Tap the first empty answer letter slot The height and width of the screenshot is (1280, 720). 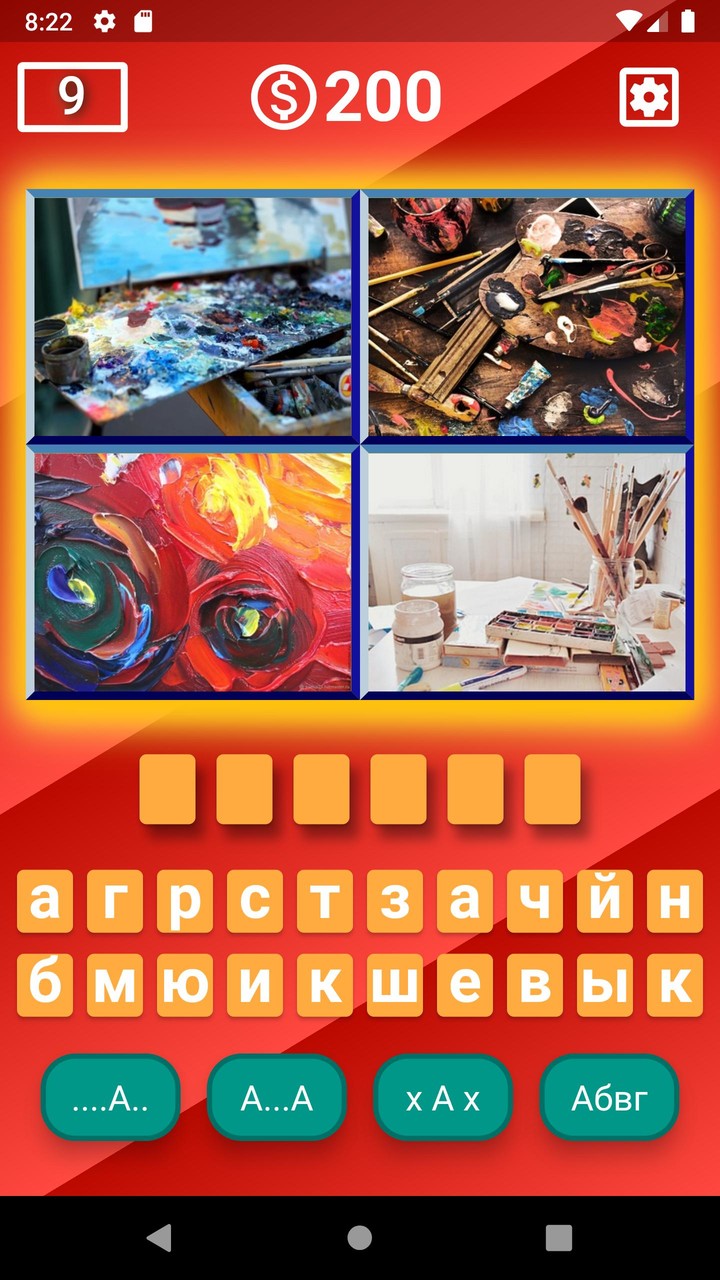point(167,789)
